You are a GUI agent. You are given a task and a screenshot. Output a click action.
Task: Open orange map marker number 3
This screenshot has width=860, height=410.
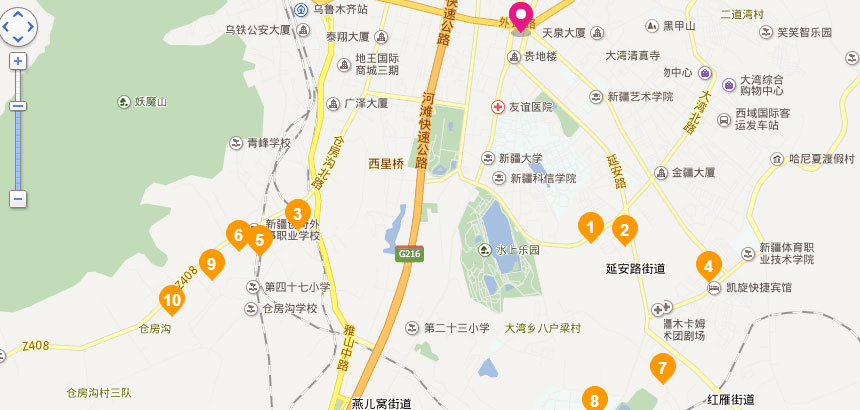(296, 211)
